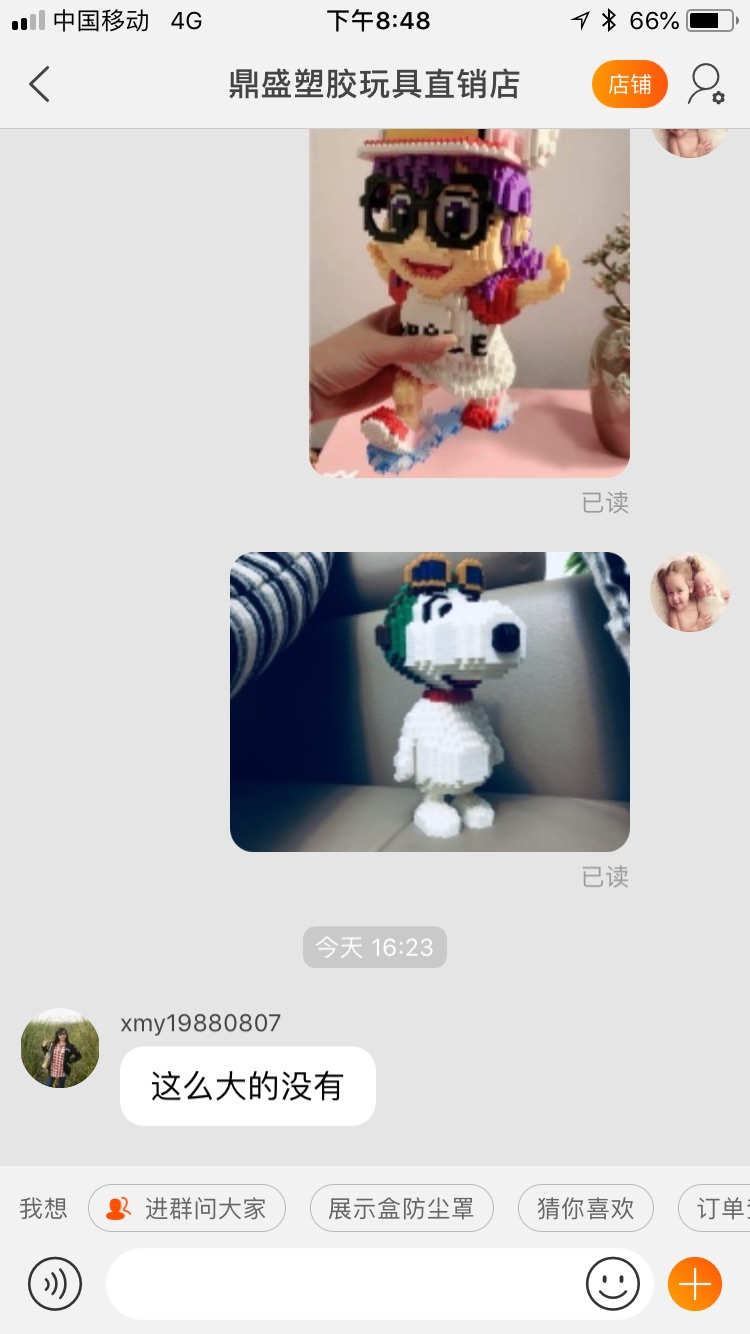Switch to voice input
This screenshot has width=750, height=1334.
coord(55,1284)
